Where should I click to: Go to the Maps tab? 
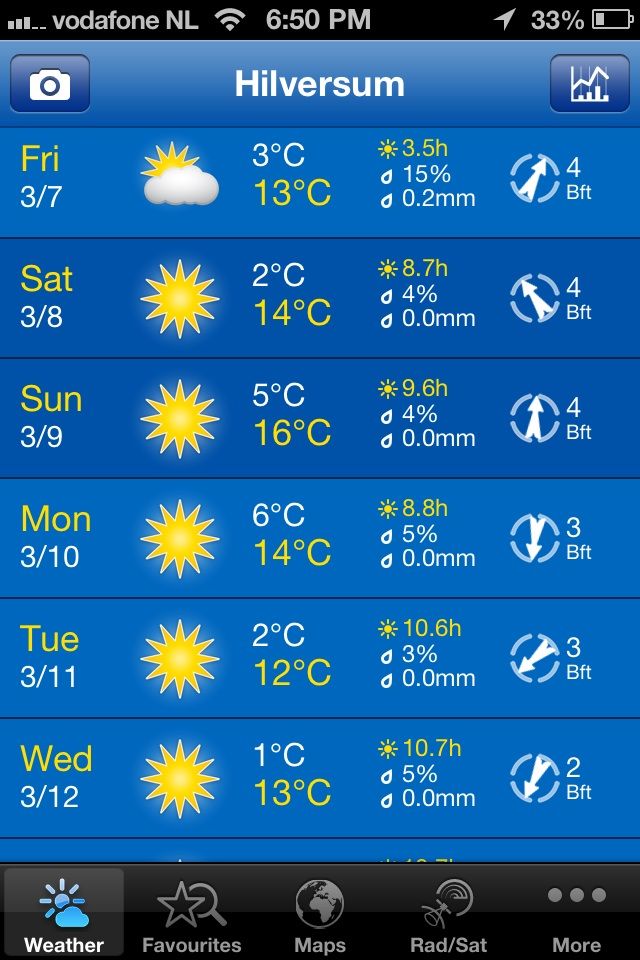coord(320,913)
